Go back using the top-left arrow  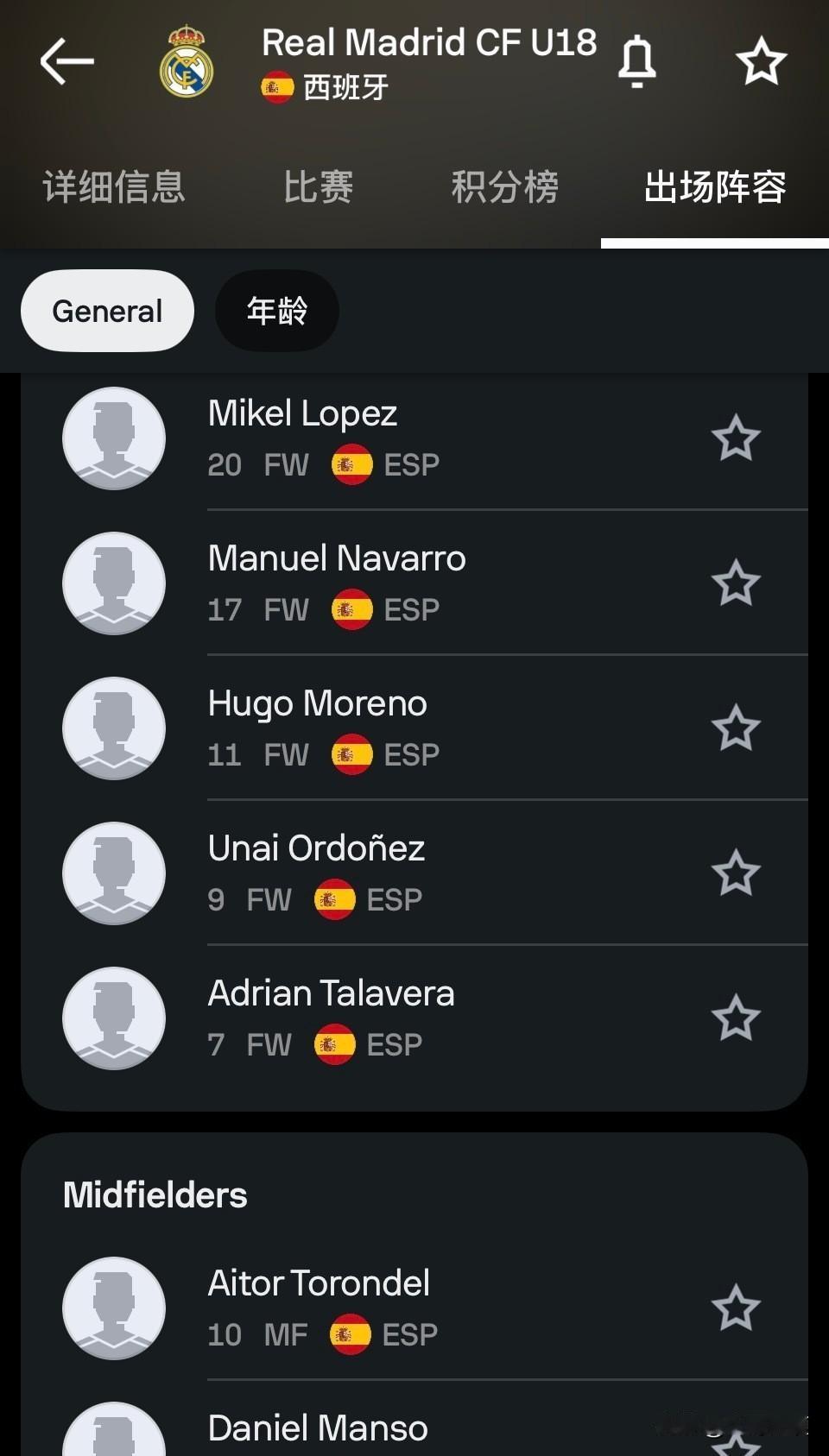point(66,61)
